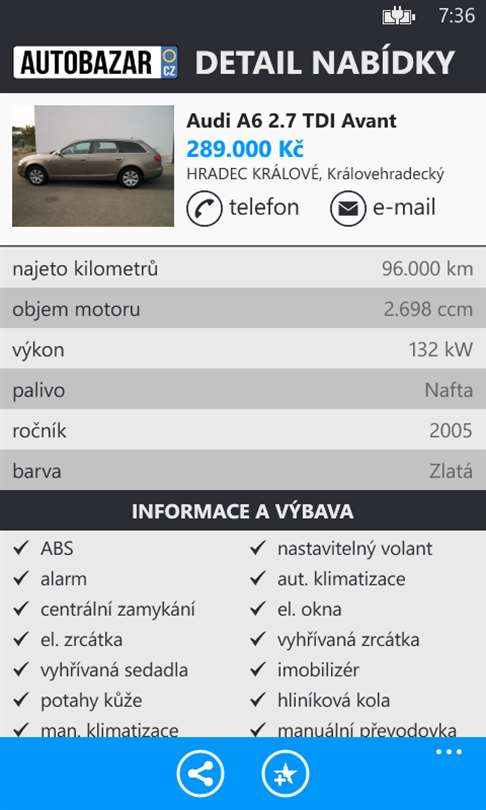Viewport: 486px width, 810px height.
Task: Share this Audi A6 listing
Action: click(200, 774)
